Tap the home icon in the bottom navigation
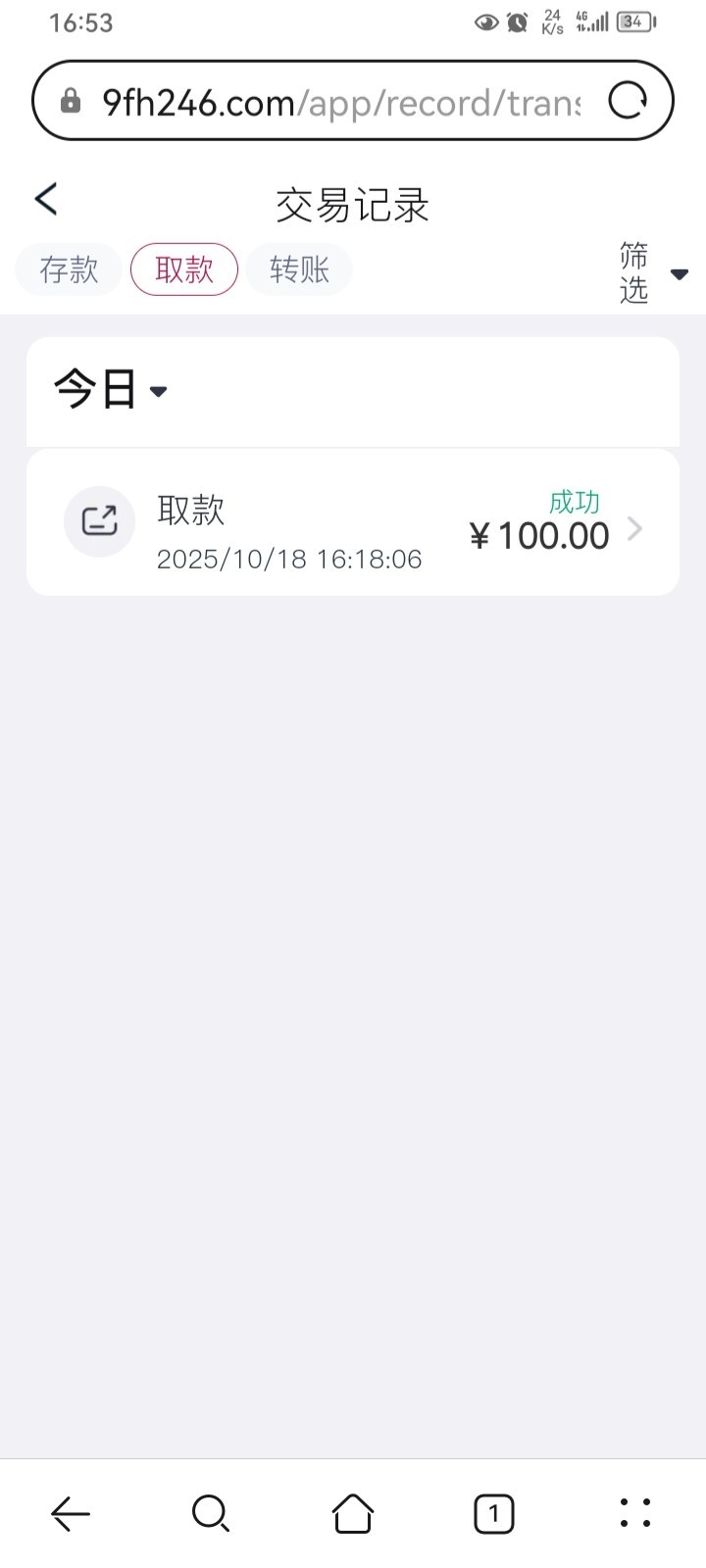The height and width of the screenshot is (1568, 706). pyautogui.click(x=352, y=1512)
